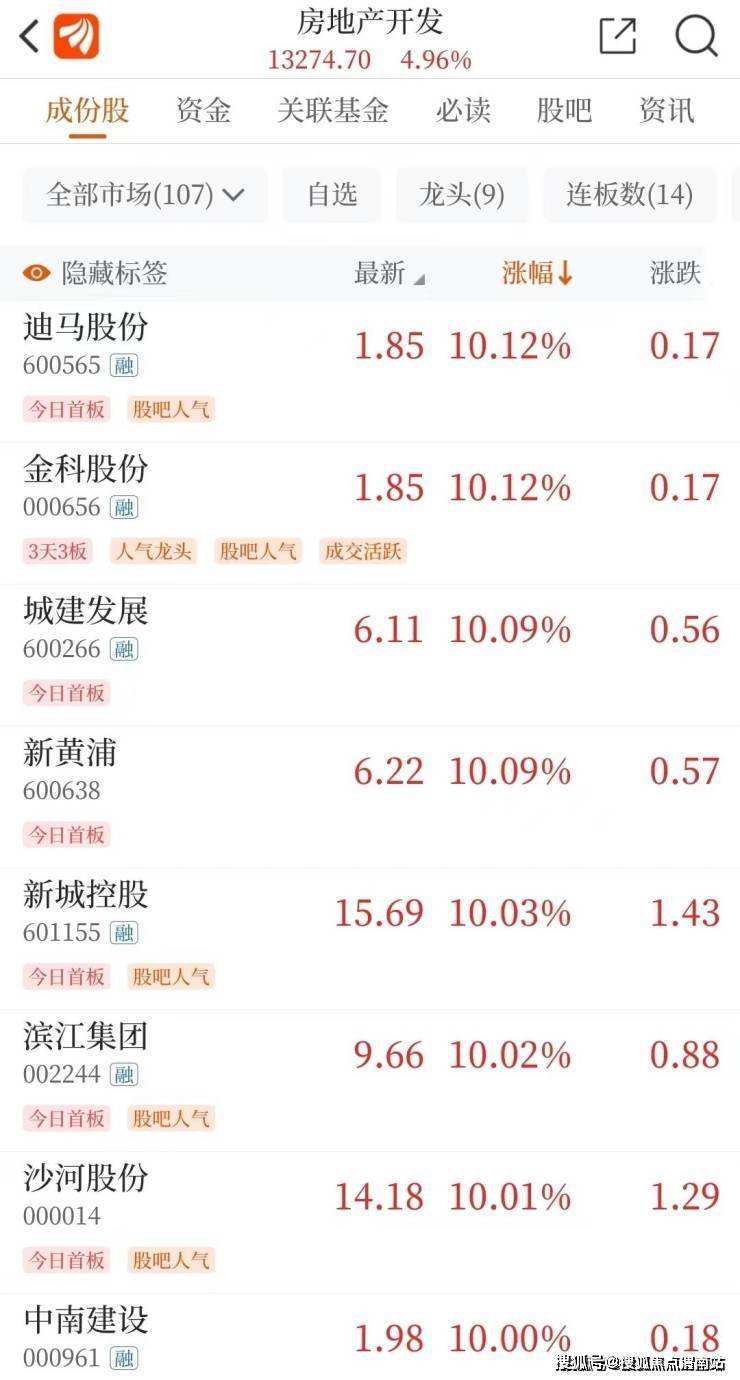Select the 龙头(9) filter chip
This screenshot has height=1380, width=740.
[462, 194]
